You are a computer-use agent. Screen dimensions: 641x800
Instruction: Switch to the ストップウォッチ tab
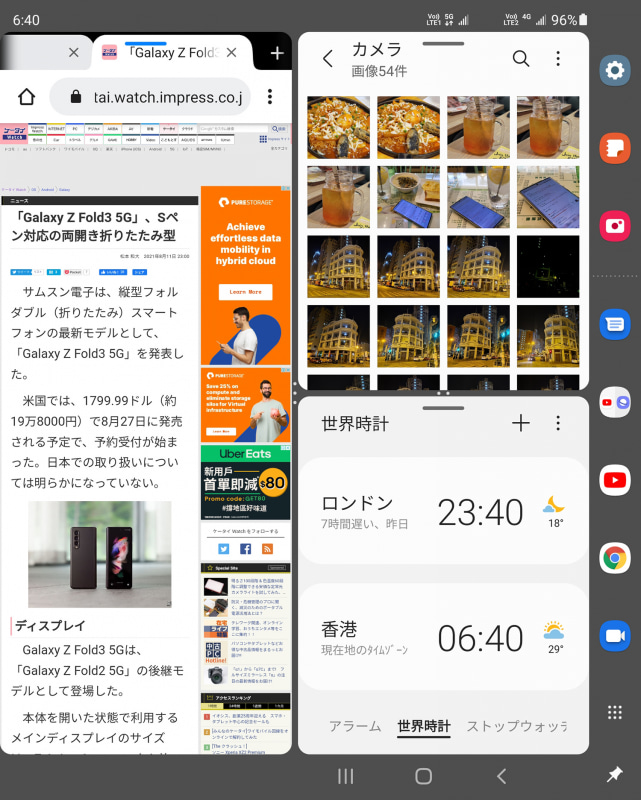click(x=516, y=726)
